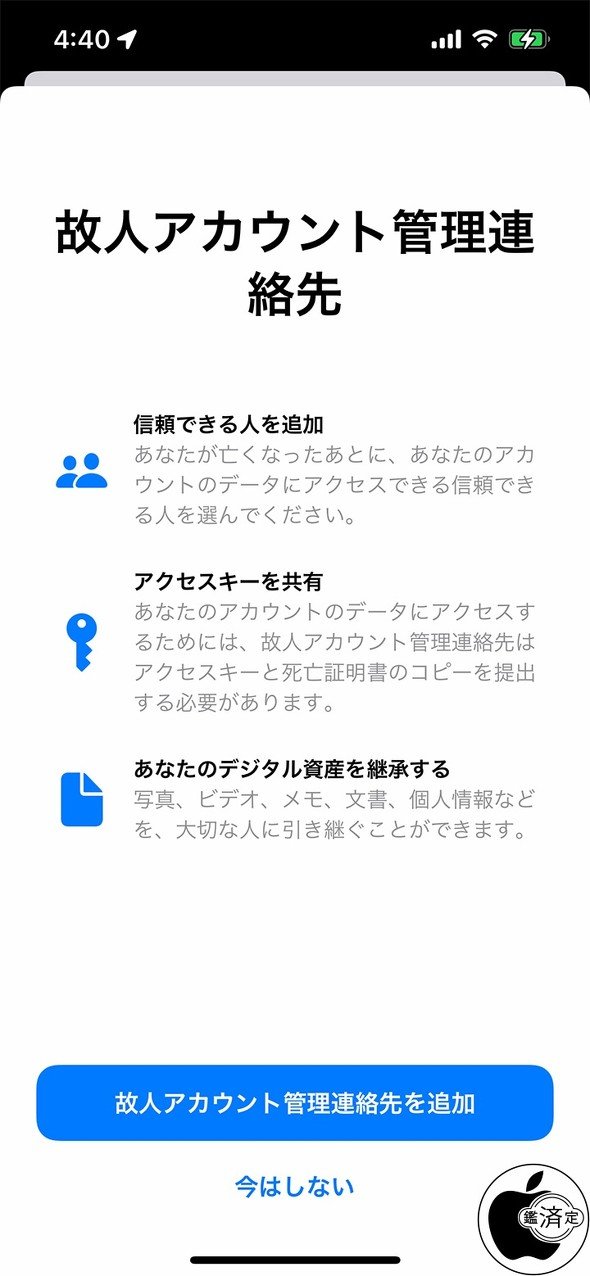Choose 今はしない to skip

[x=295, y=1186]
